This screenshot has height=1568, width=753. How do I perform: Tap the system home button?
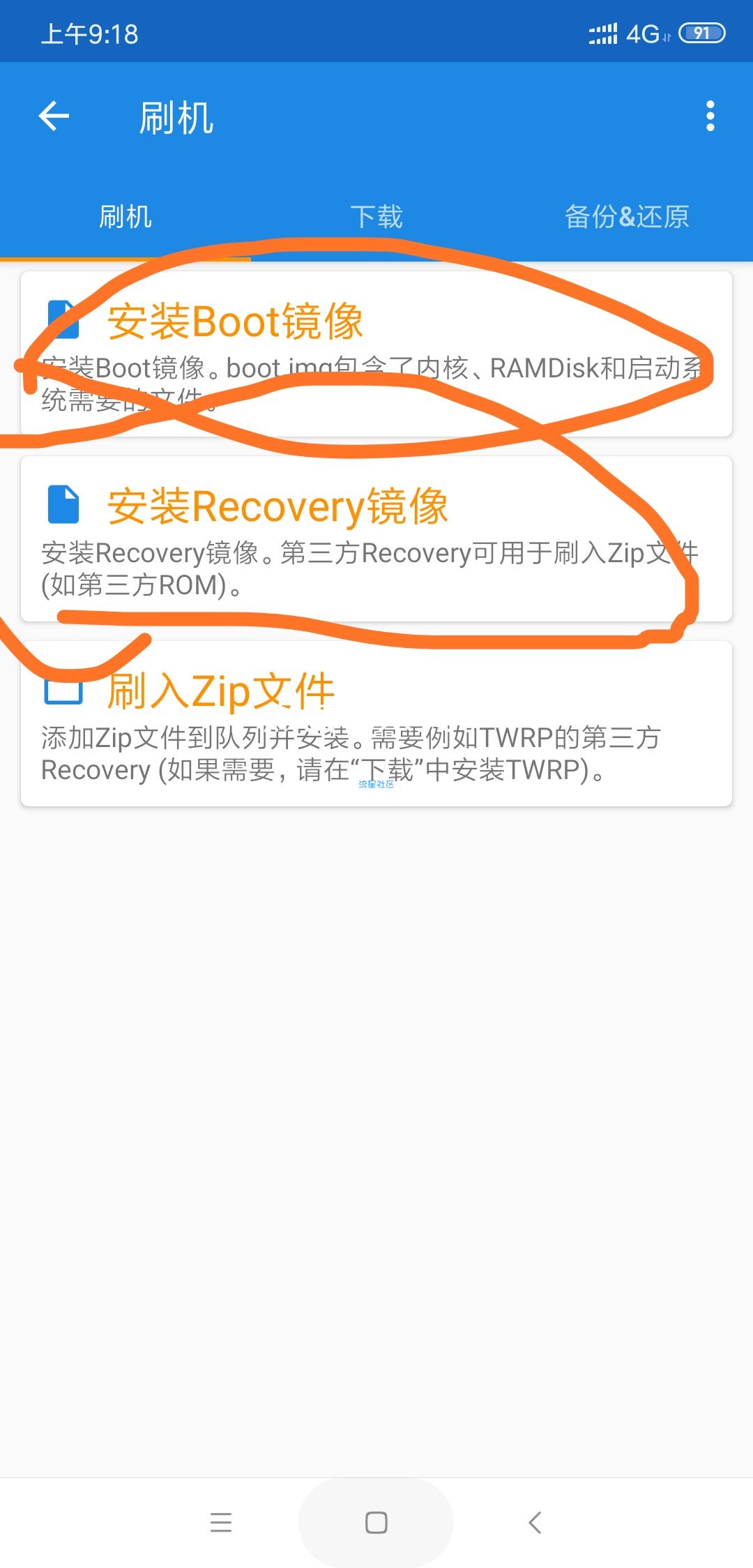click(376, 1522)
